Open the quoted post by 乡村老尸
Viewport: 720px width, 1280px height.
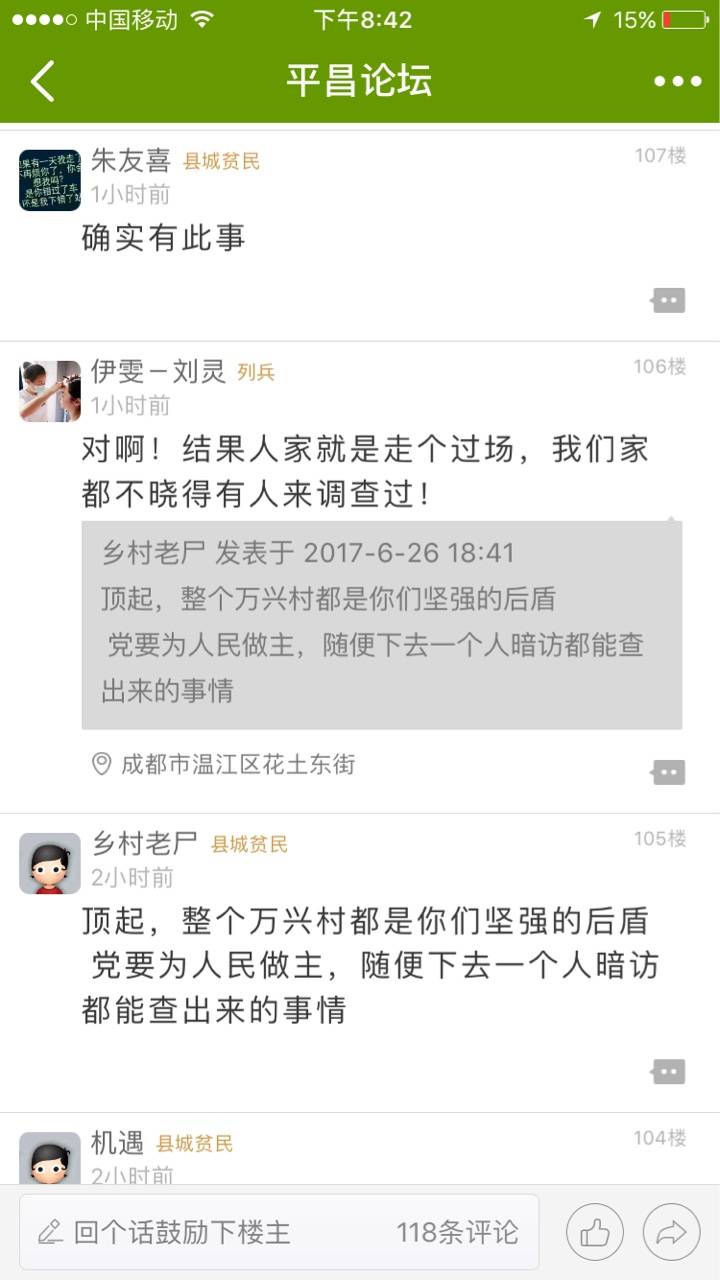click(x=381, y=624)
